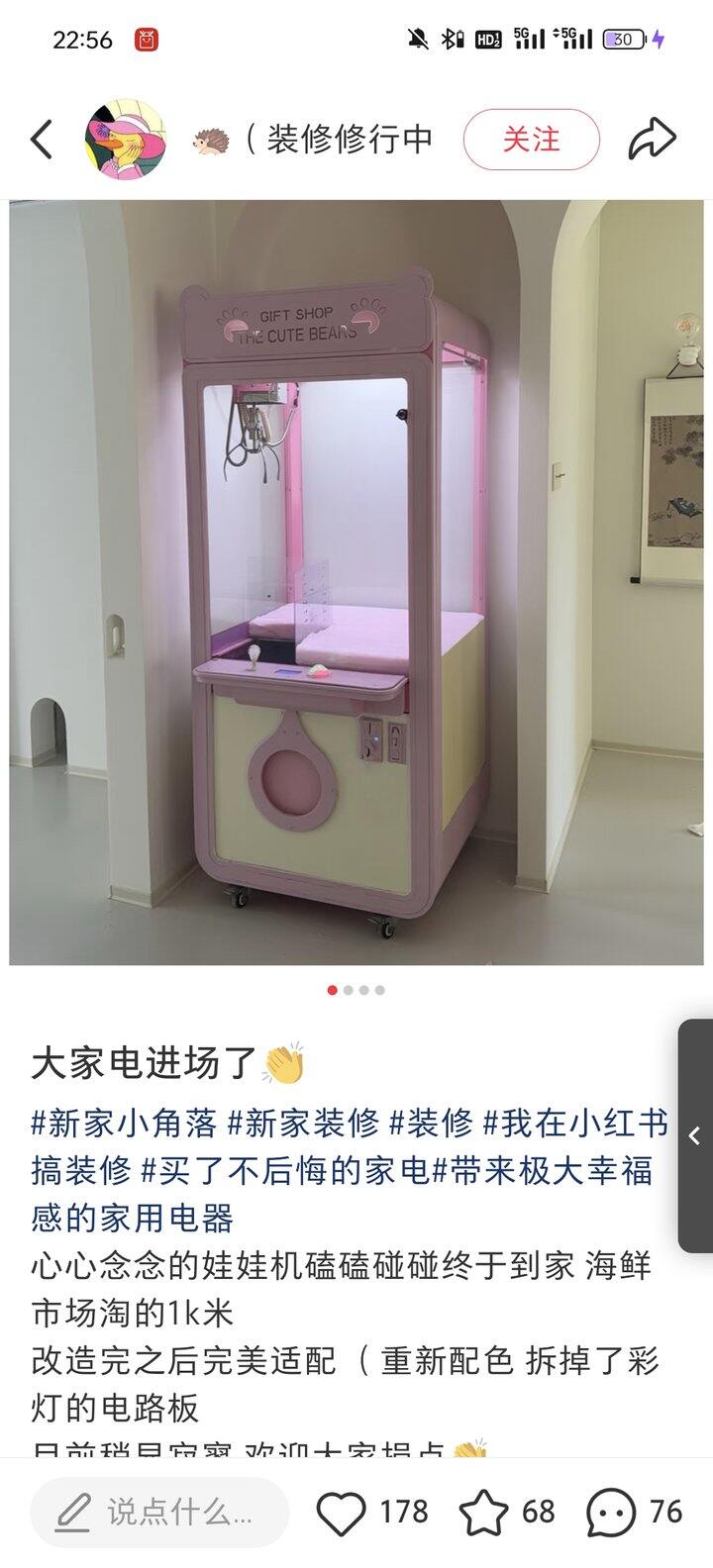This screenshot has height=1568, width=713.
Task: Select the second carousel progress dot
Action: click(348, 988)
